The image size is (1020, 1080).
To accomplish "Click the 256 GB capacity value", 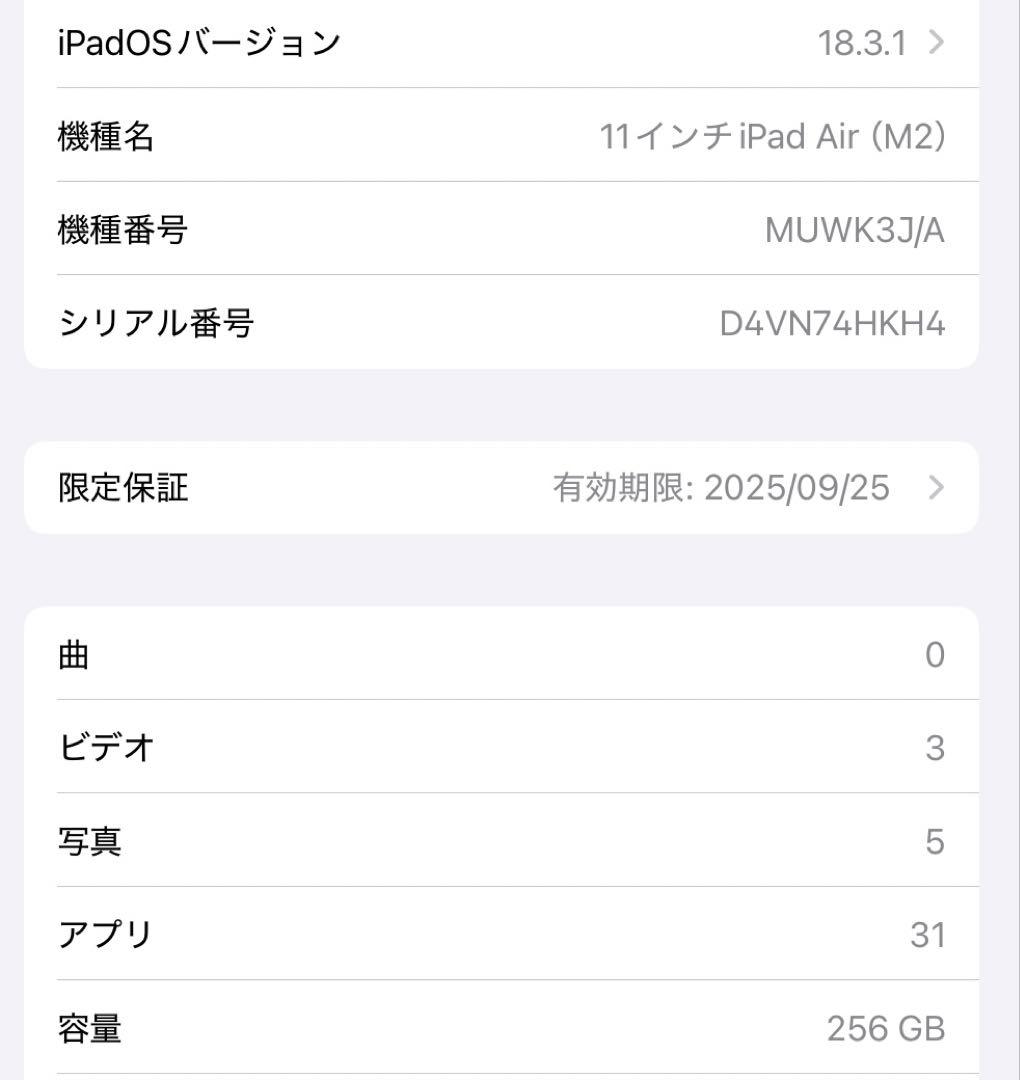I will 887,1027.
